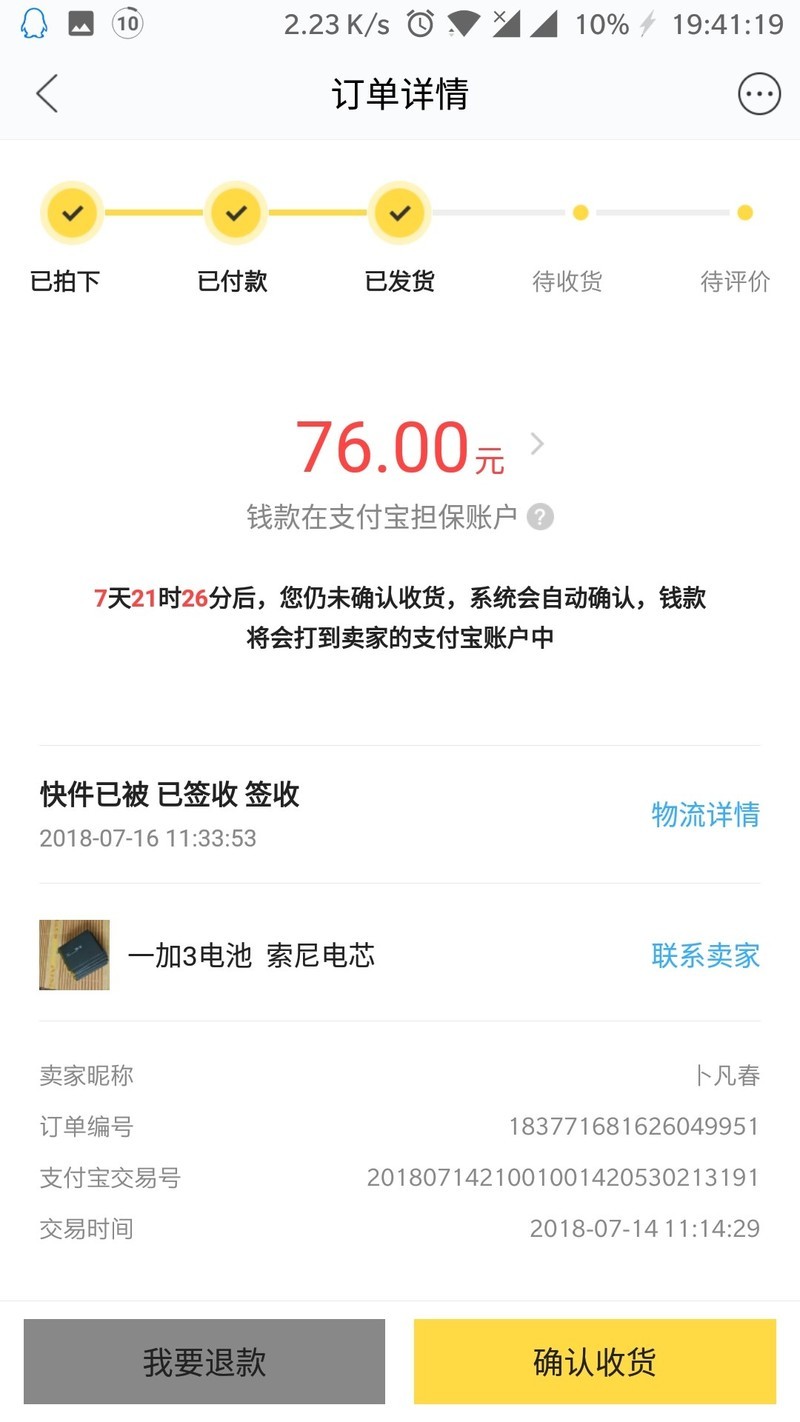Tap the 待收货 pending-delivery progress dot
800x1422 pixels.
581,212
